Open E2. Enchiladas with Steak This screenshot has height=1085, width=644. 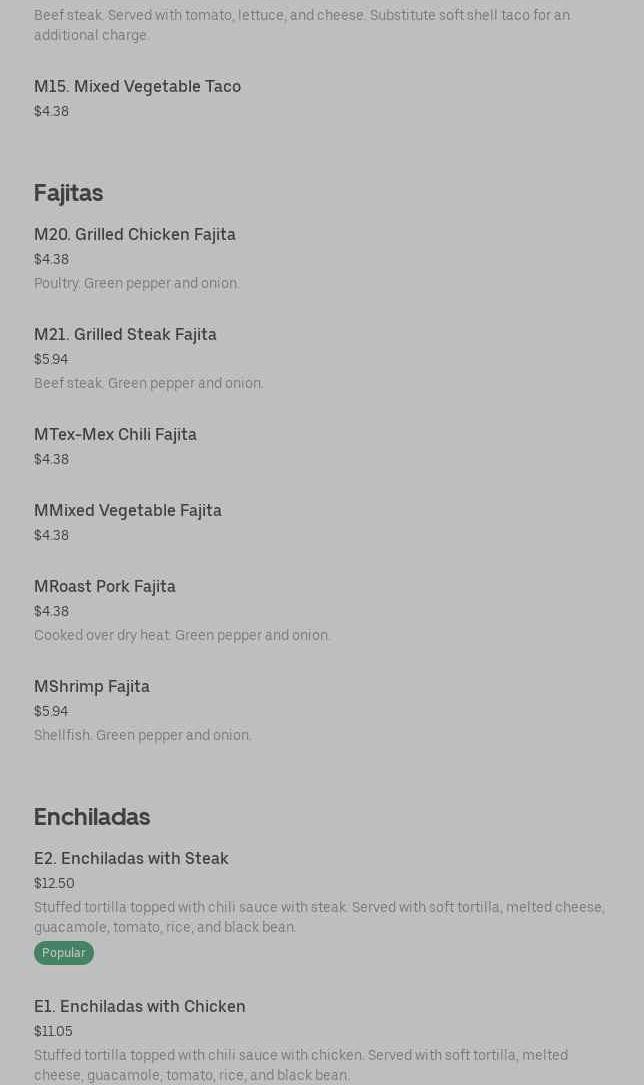pyautogui.click(x=131, y=859)
